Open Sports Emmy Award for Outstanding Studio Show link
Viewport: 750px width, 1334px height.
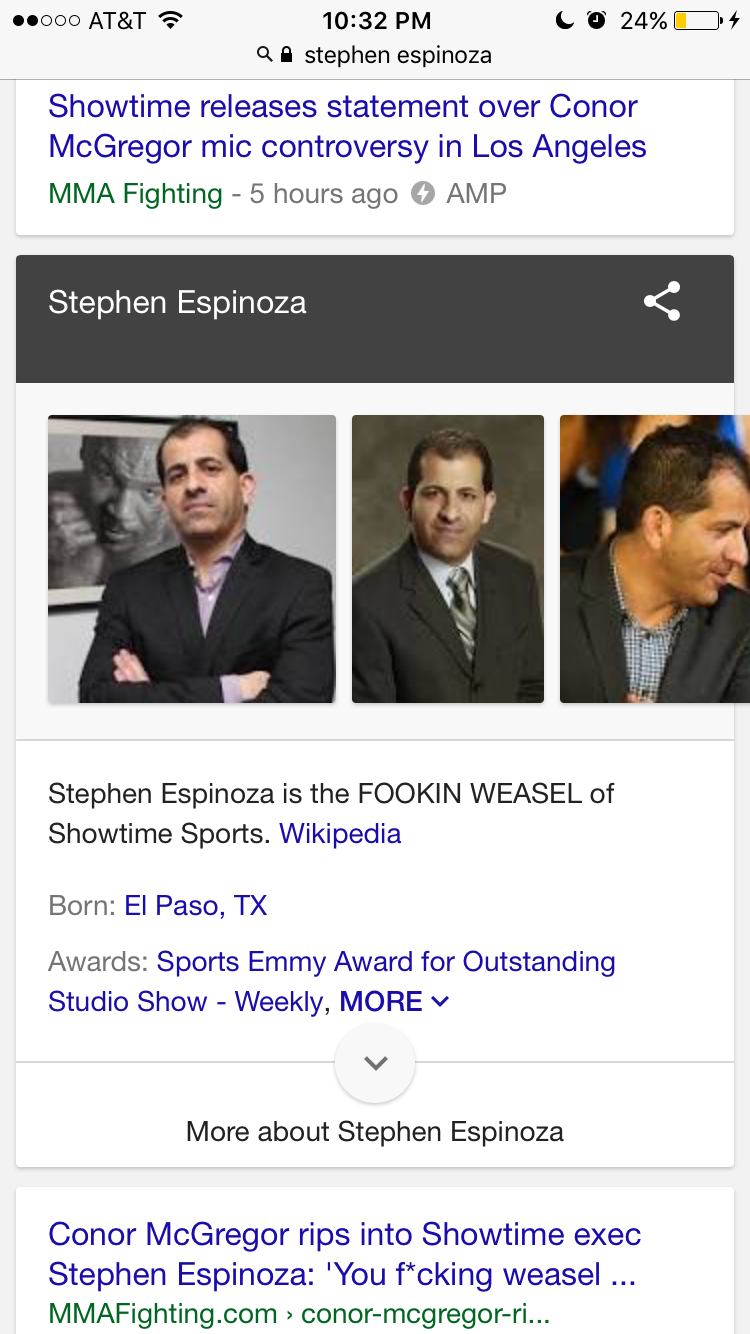coord(332,981)
